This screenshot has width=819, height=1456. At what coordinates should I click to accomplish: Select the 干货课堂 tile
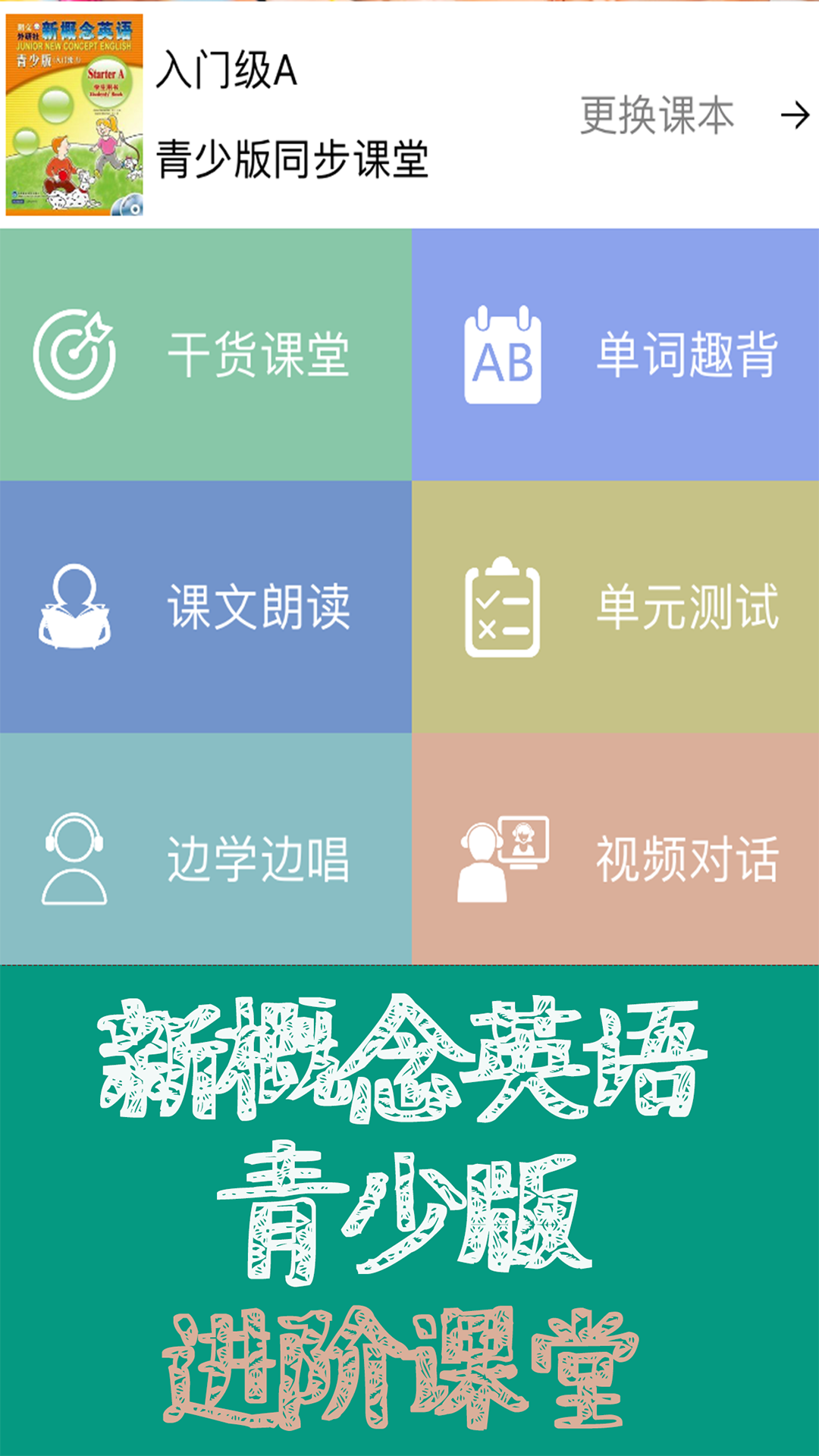click(205, 353)
